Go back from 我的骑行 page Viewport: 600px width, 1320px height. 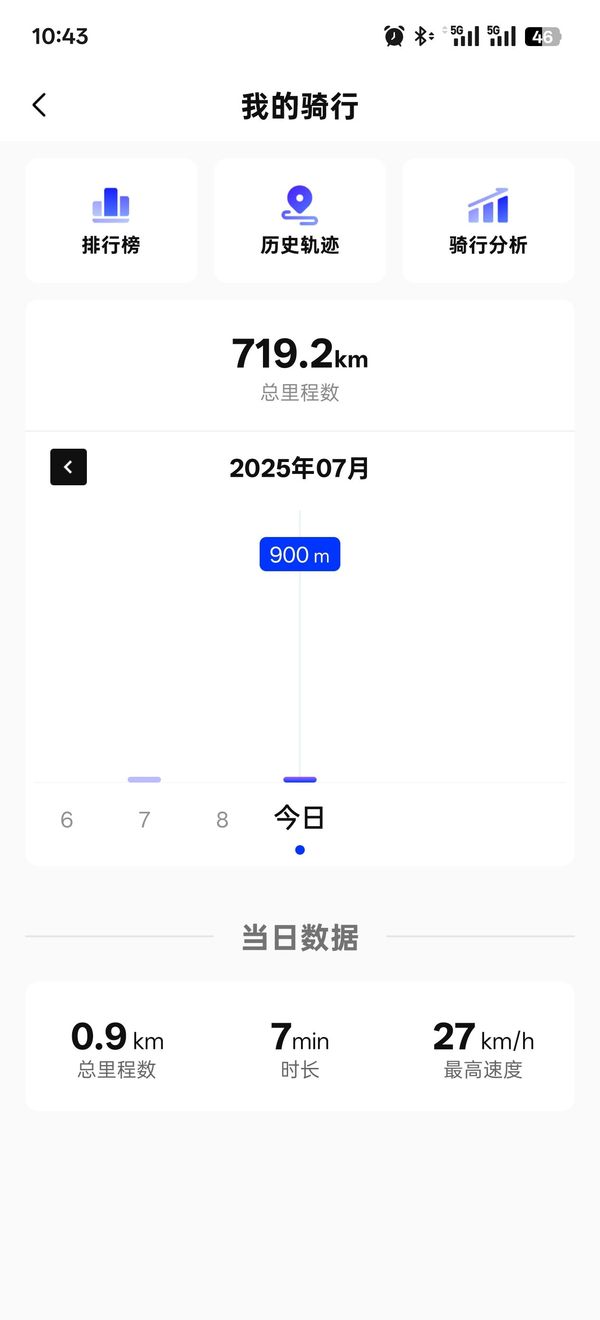click(39, 105)
